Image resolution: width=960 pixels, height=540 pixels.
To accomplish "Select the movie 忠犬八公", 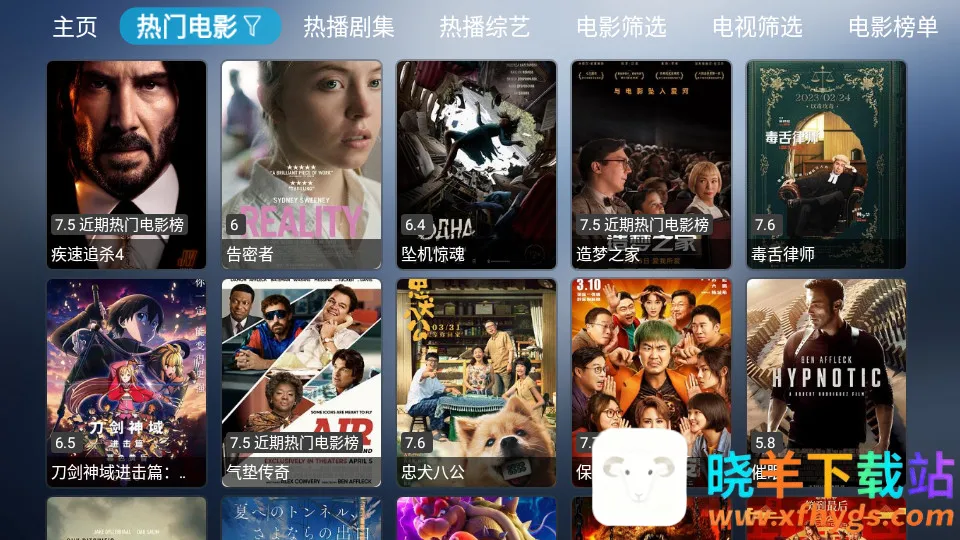I will (x=476, y=382).
